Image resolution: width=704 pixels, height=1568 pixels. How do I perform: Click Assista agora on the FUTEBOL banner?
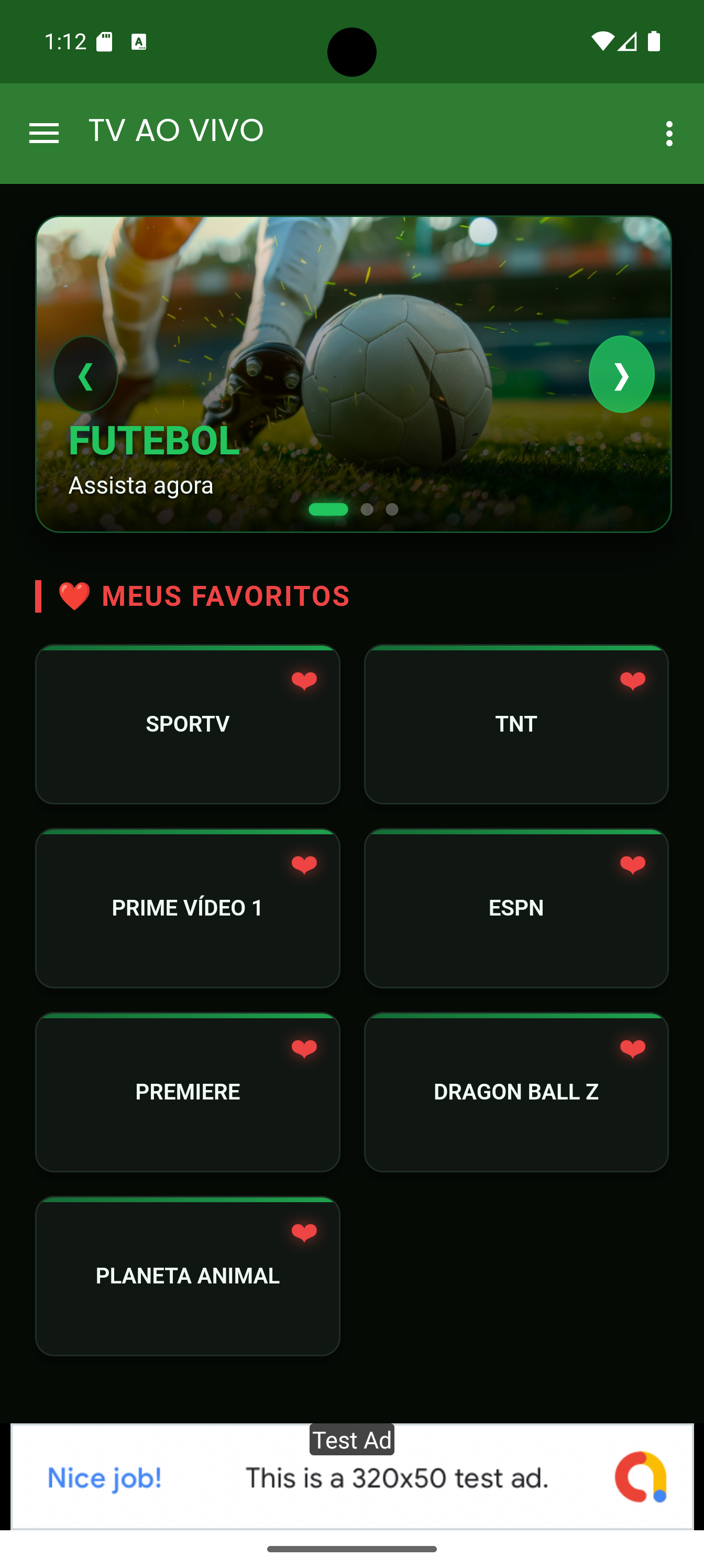tap(141, 485)
